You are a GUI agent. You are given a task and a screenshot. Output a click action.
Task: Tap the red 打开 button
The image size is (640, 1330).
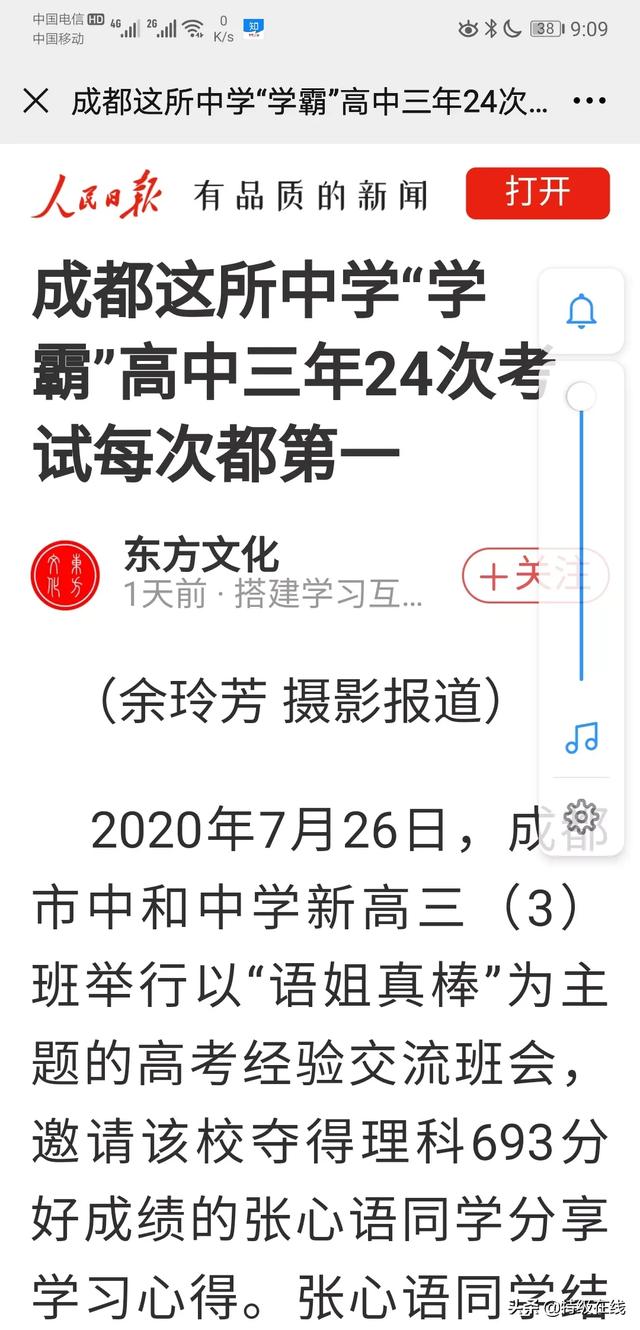(x=537, y=193)
